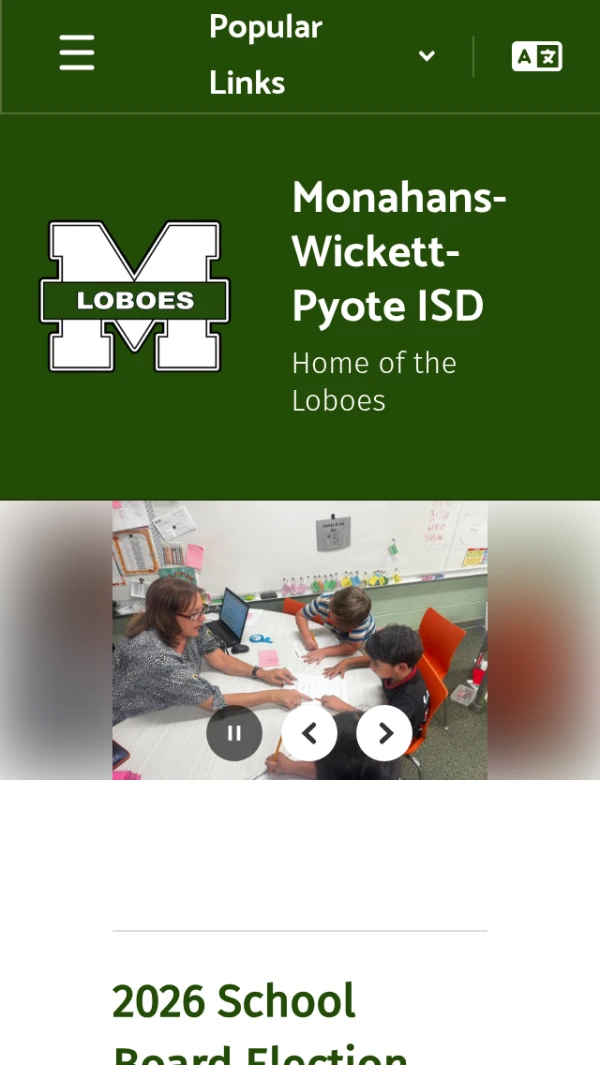Advance to the next slideshow photo
The width and height of the screenshot is (600, 1065).
(x=384, y=733)
